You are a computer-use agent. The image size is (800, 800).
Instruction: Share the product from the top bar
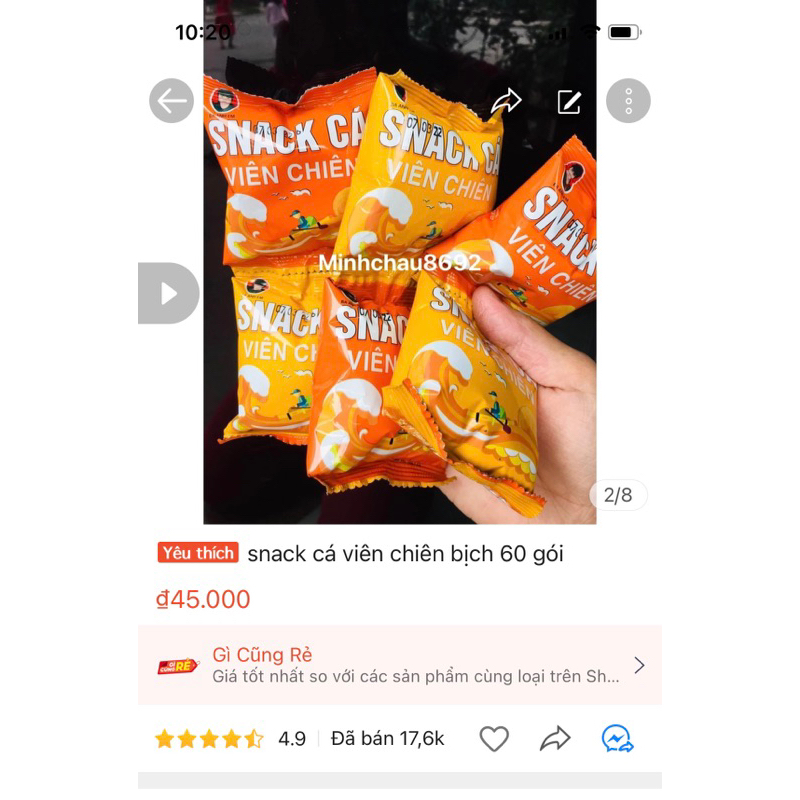pyautogui.click(x=506, y=101)
